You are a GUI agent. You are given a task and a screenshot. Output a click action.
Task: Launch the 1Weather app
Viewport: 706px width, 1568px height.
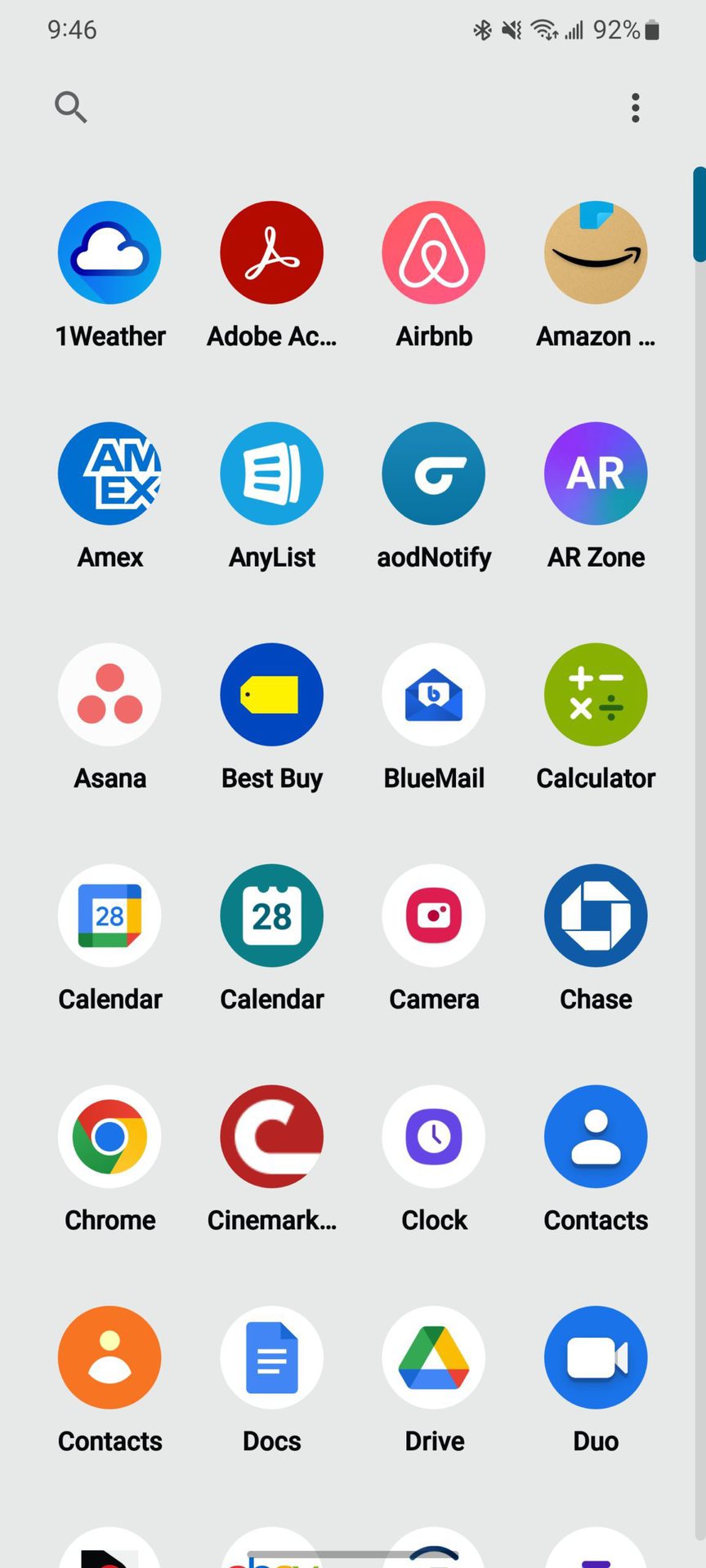coord(109,253)
